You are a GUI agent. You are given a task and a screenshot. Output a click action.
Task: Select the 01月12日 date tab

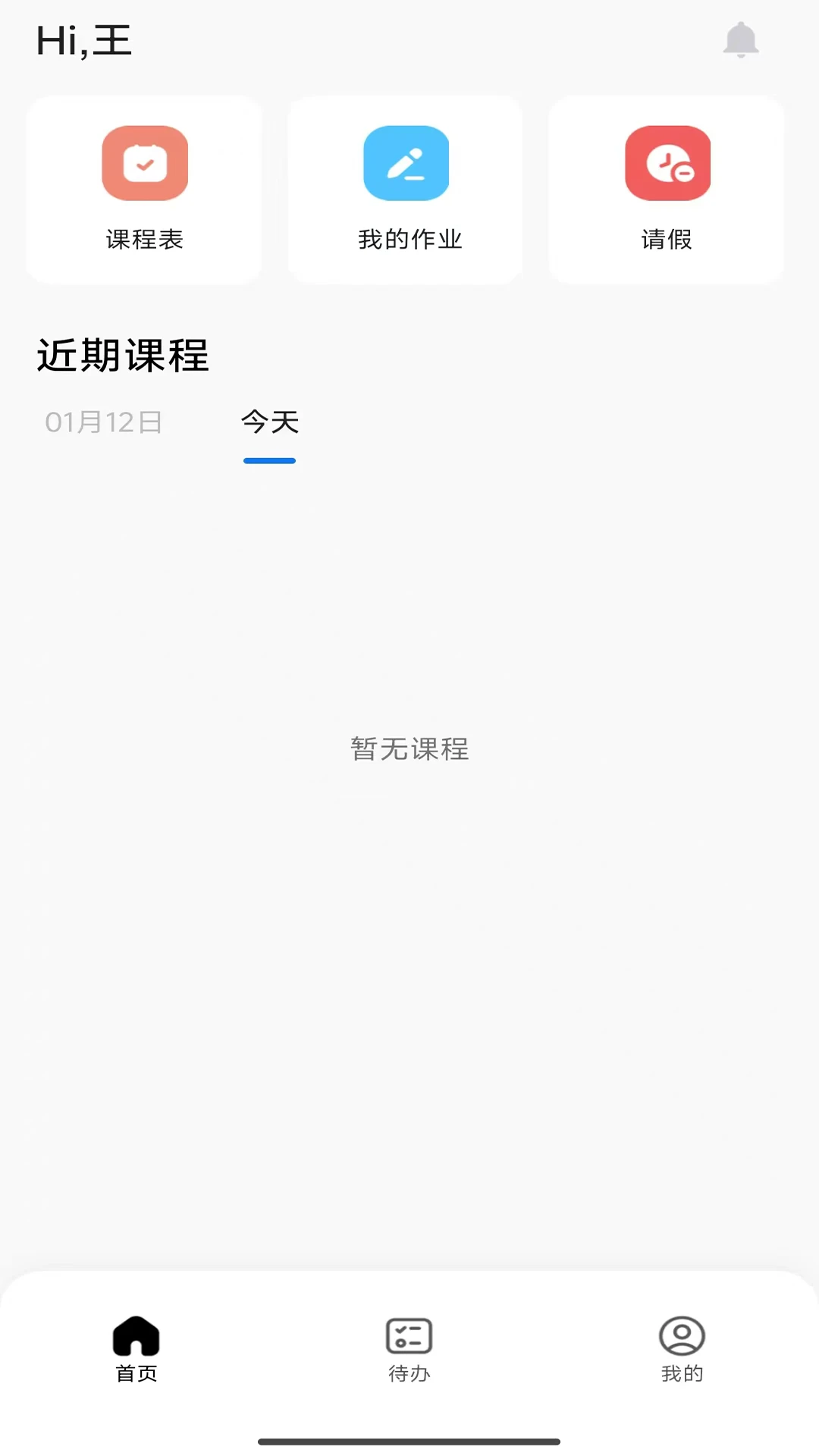coord(104,422)
